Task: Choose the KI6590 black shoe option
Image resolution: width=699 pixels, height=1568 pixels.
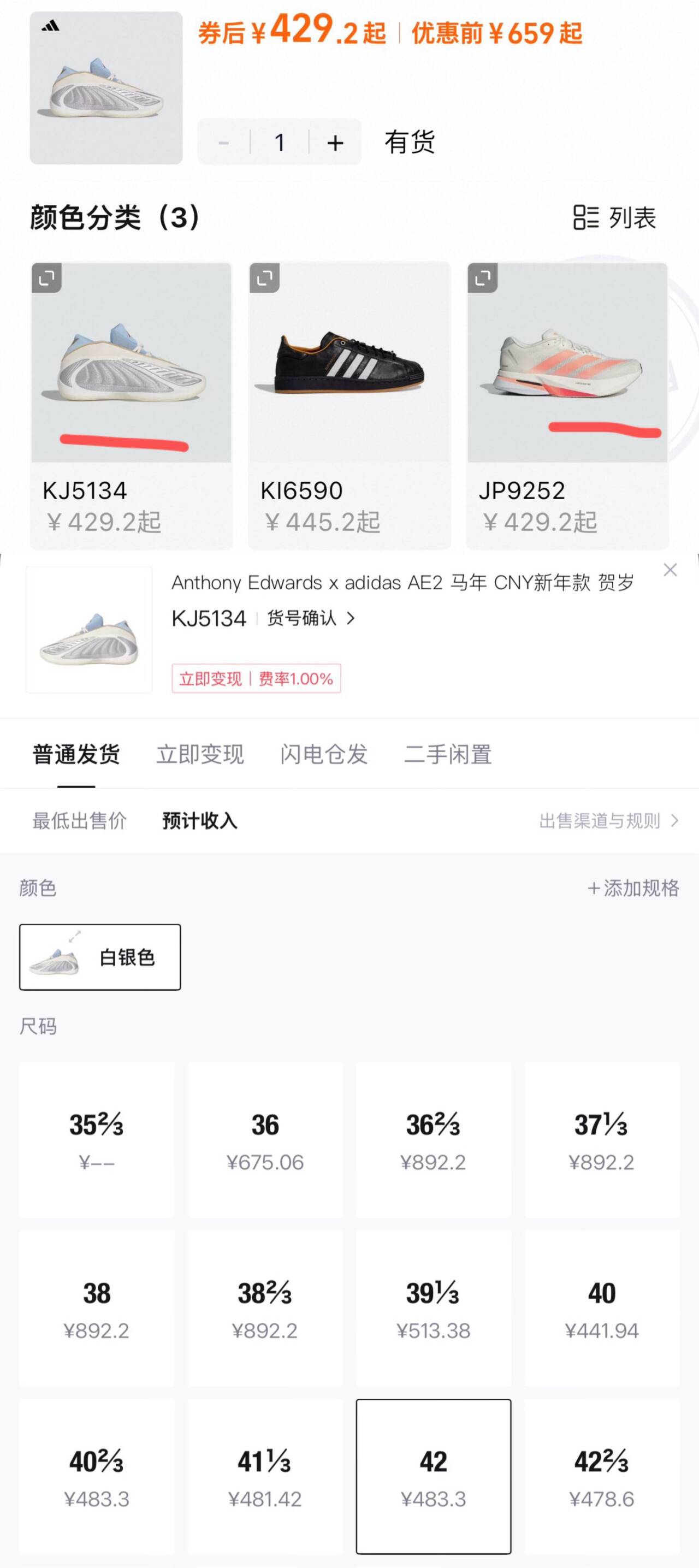Action: pyautogui.click(x=349, y=405)
